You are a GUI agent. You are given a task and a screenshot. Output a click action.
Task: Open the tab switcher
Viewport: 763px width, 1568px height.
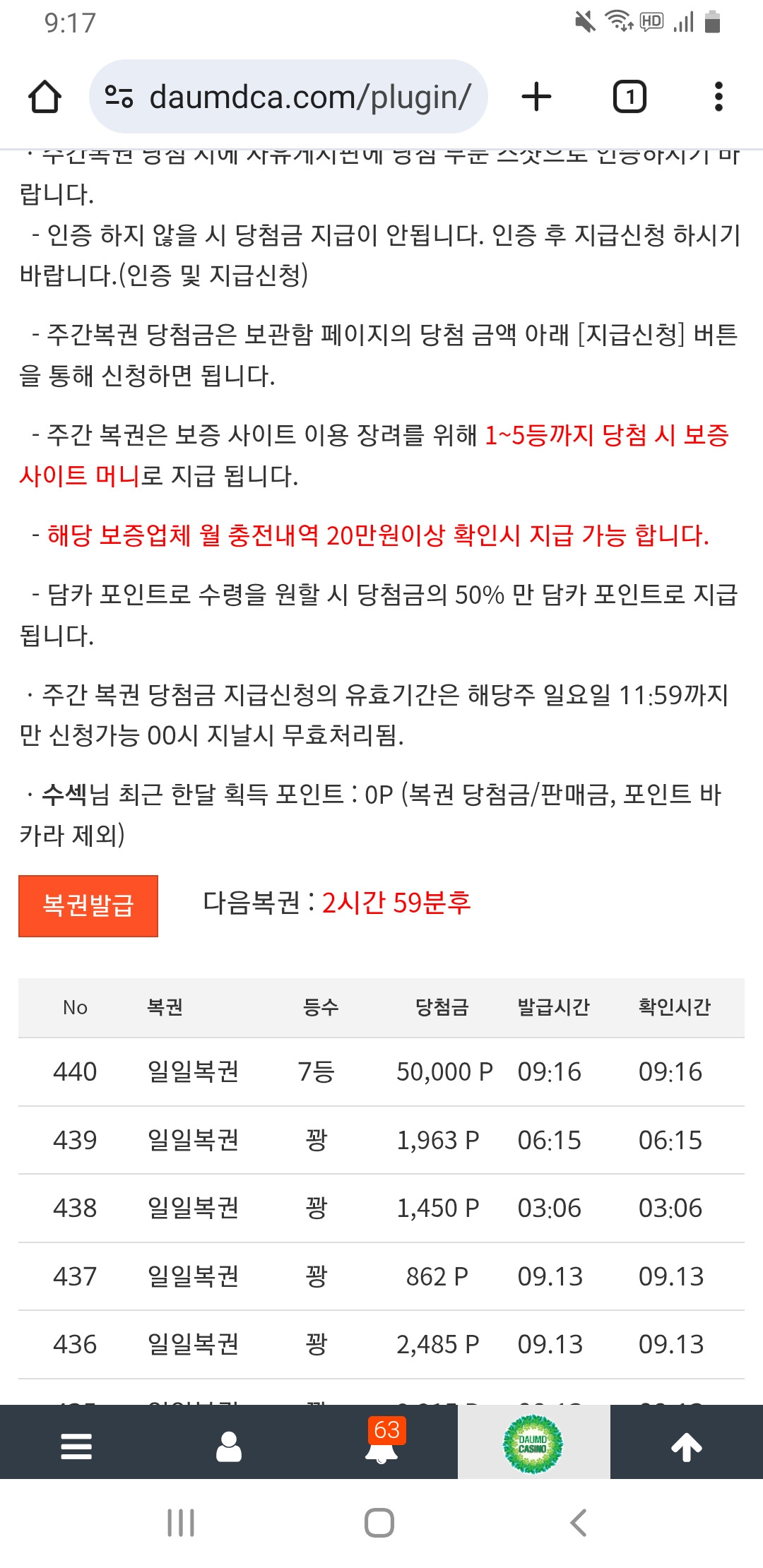pos(629,97)
